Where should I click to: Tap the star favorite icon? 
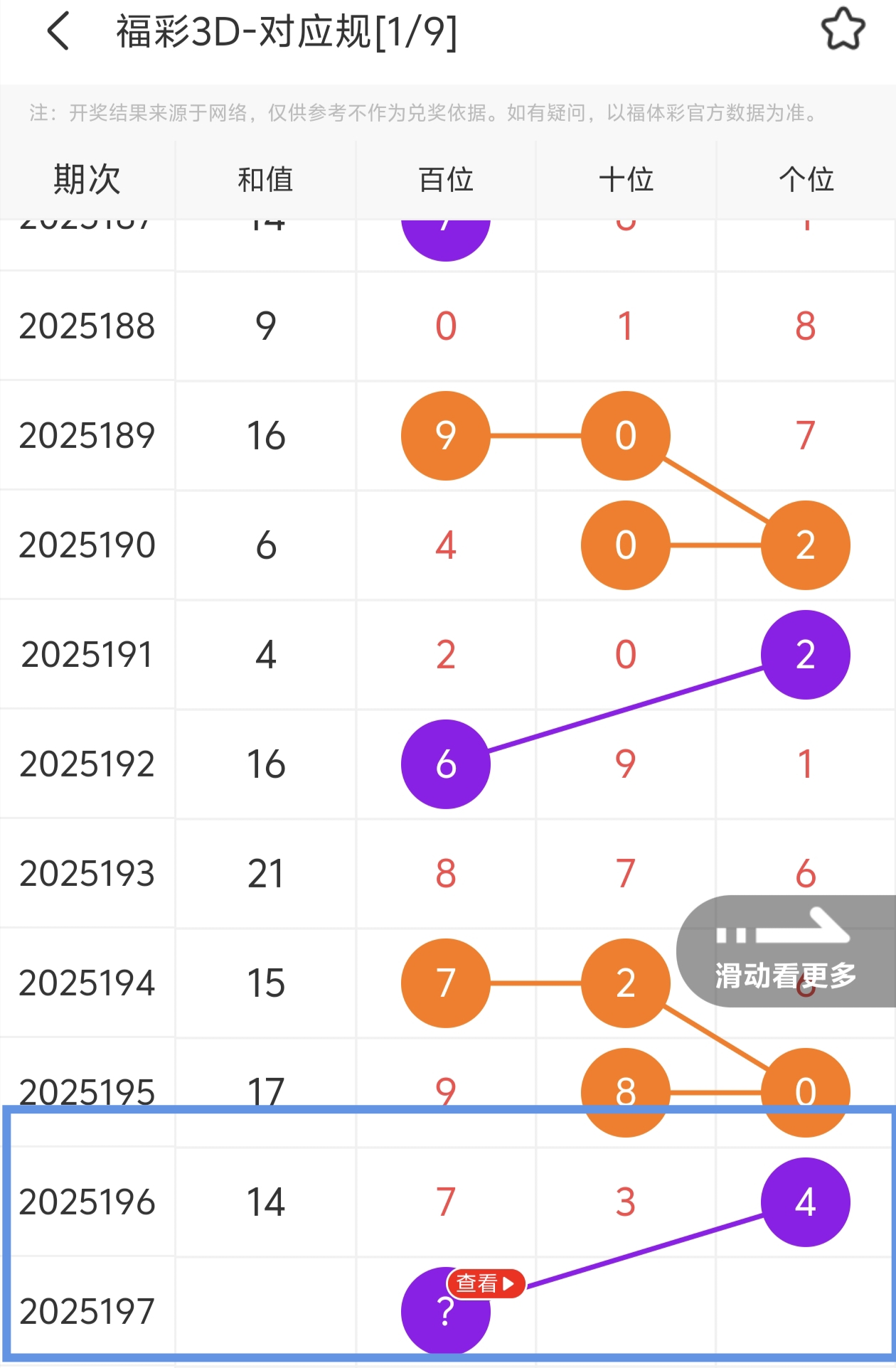tap(844, 28)
